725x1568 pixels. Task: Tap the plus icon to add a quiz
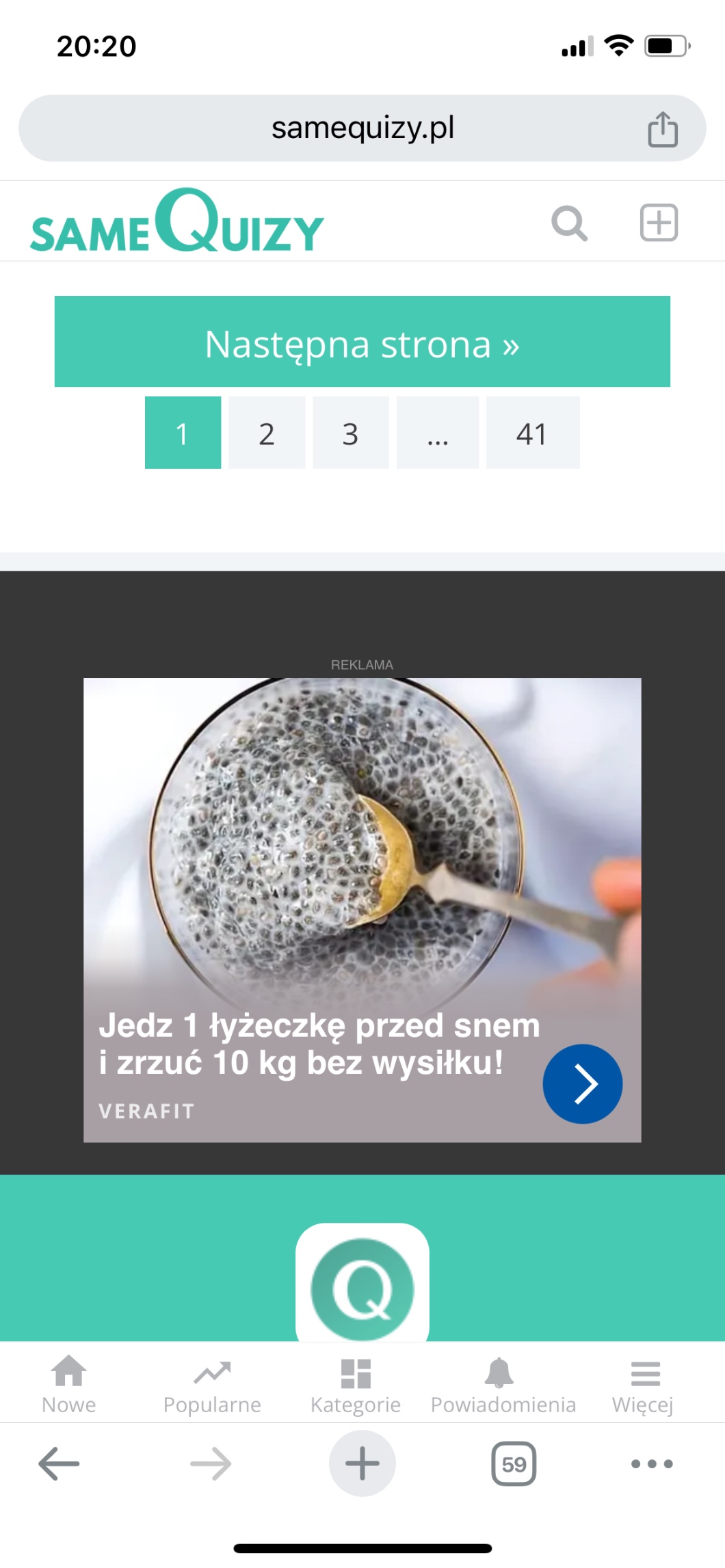tap(659, 223)
